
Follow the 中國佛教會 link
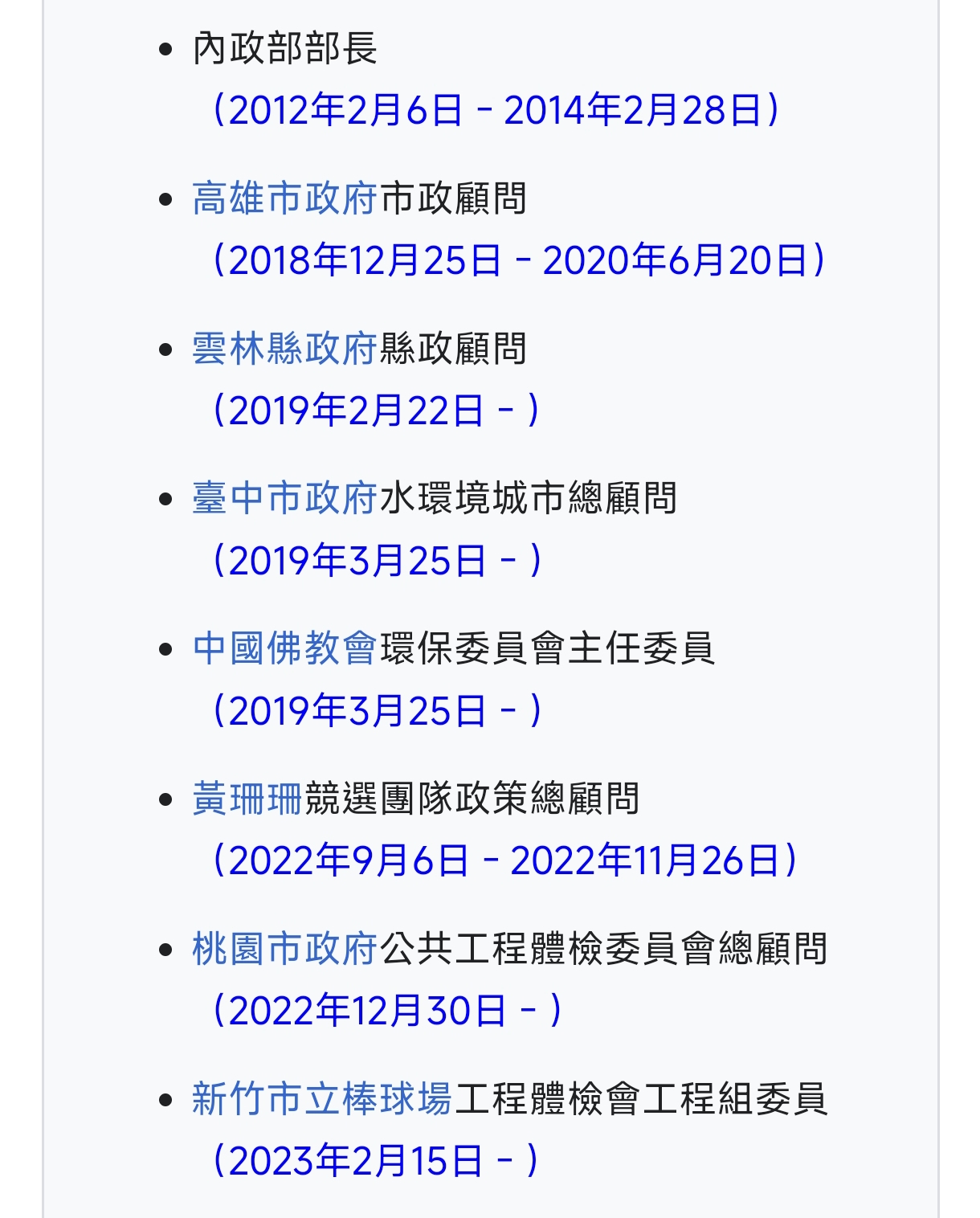pos(284,648)
